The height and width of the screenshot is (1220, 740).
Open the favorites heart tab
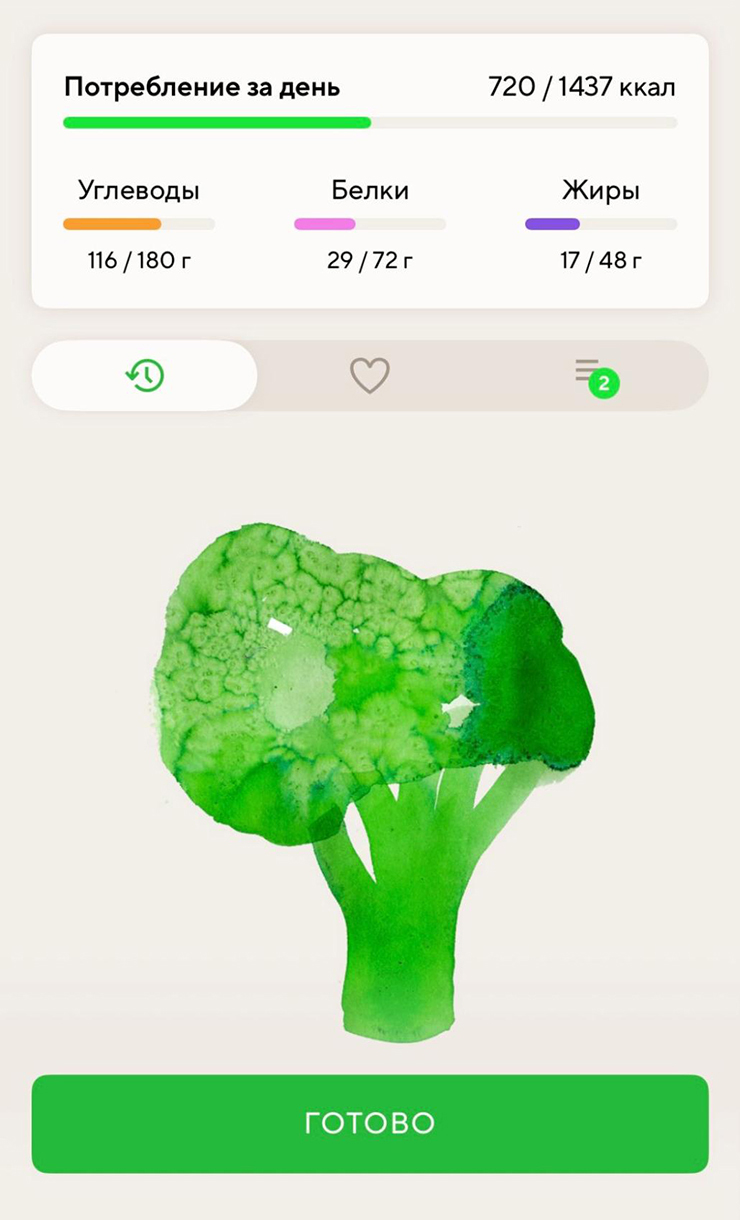[369, 375]
